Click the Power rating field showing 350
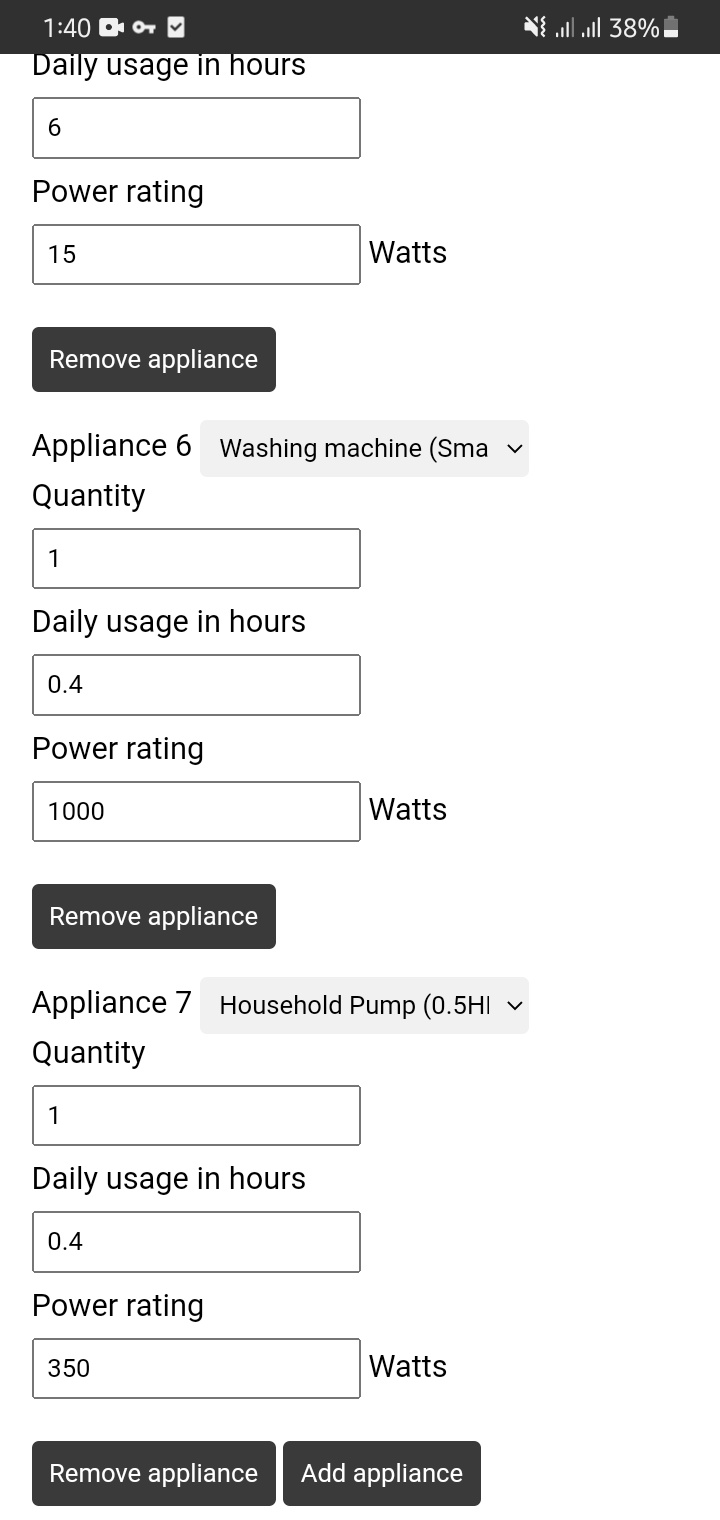Viewport: 720px width, 1520px height. coord(196,1368)
